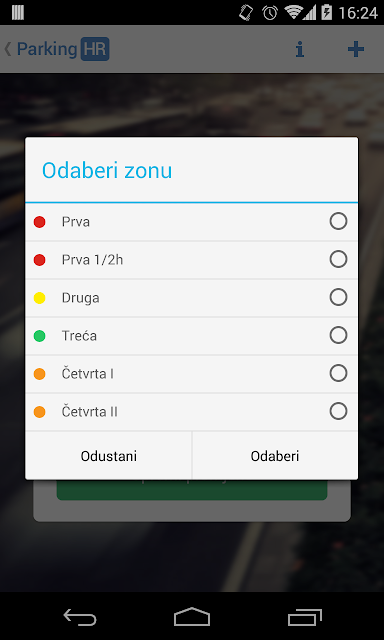Select the Četvrta I zone
The height and width of the screenshot is (640, 384).
tap(191, 374)
